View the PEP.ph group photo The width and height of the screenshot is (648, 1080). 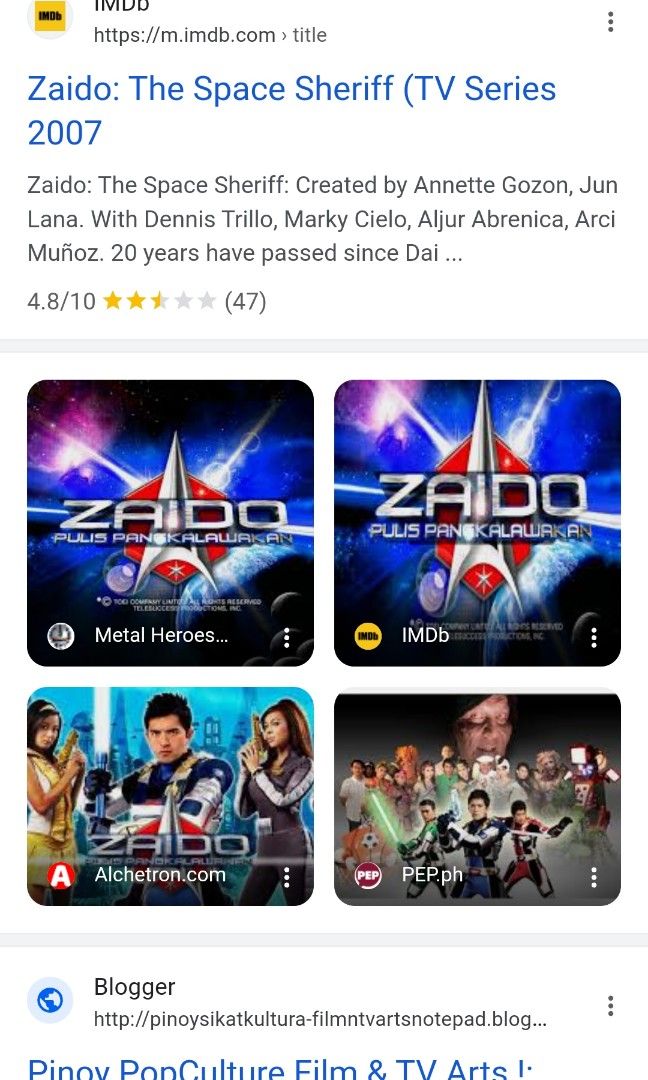(x=477, y=780)
